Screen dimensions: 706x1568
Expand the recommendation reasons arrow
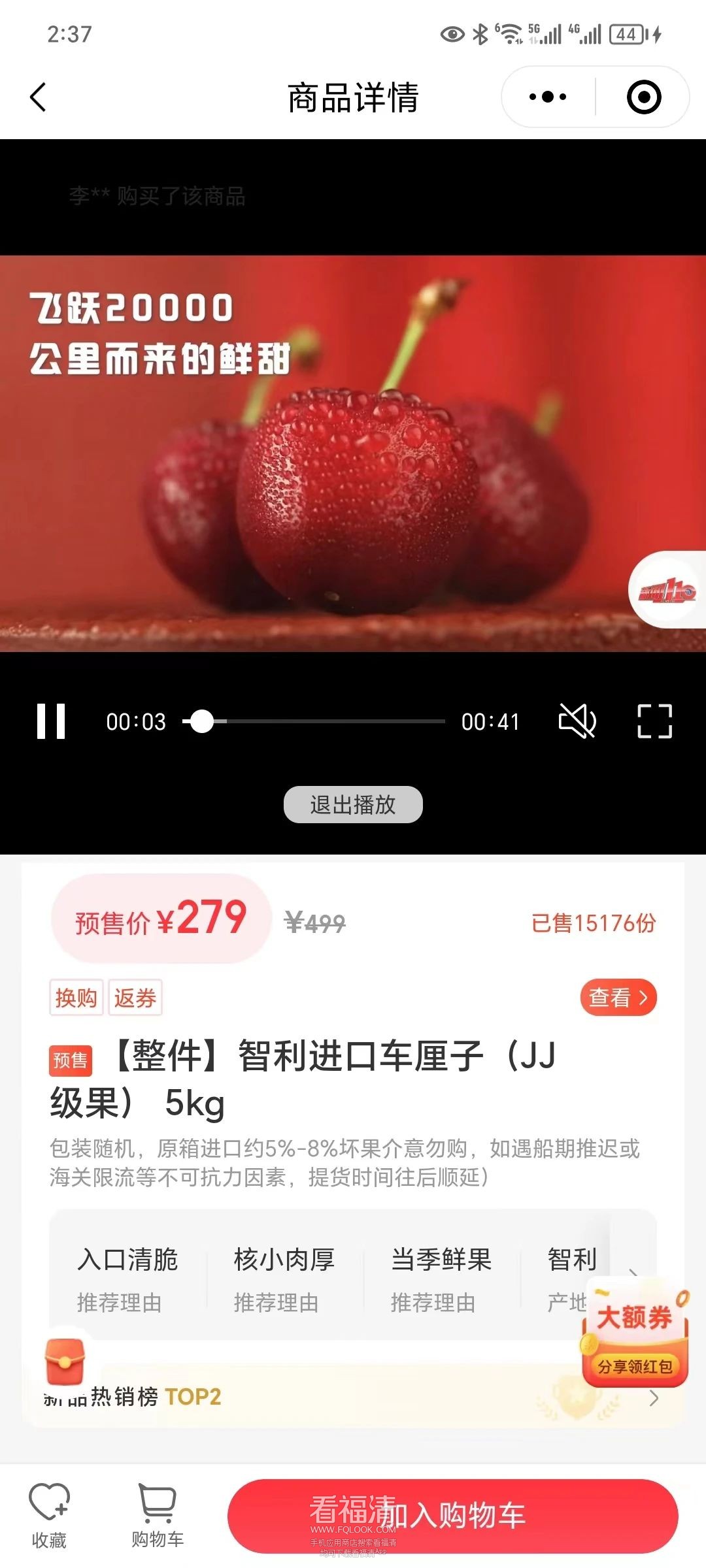(633, 1273)
